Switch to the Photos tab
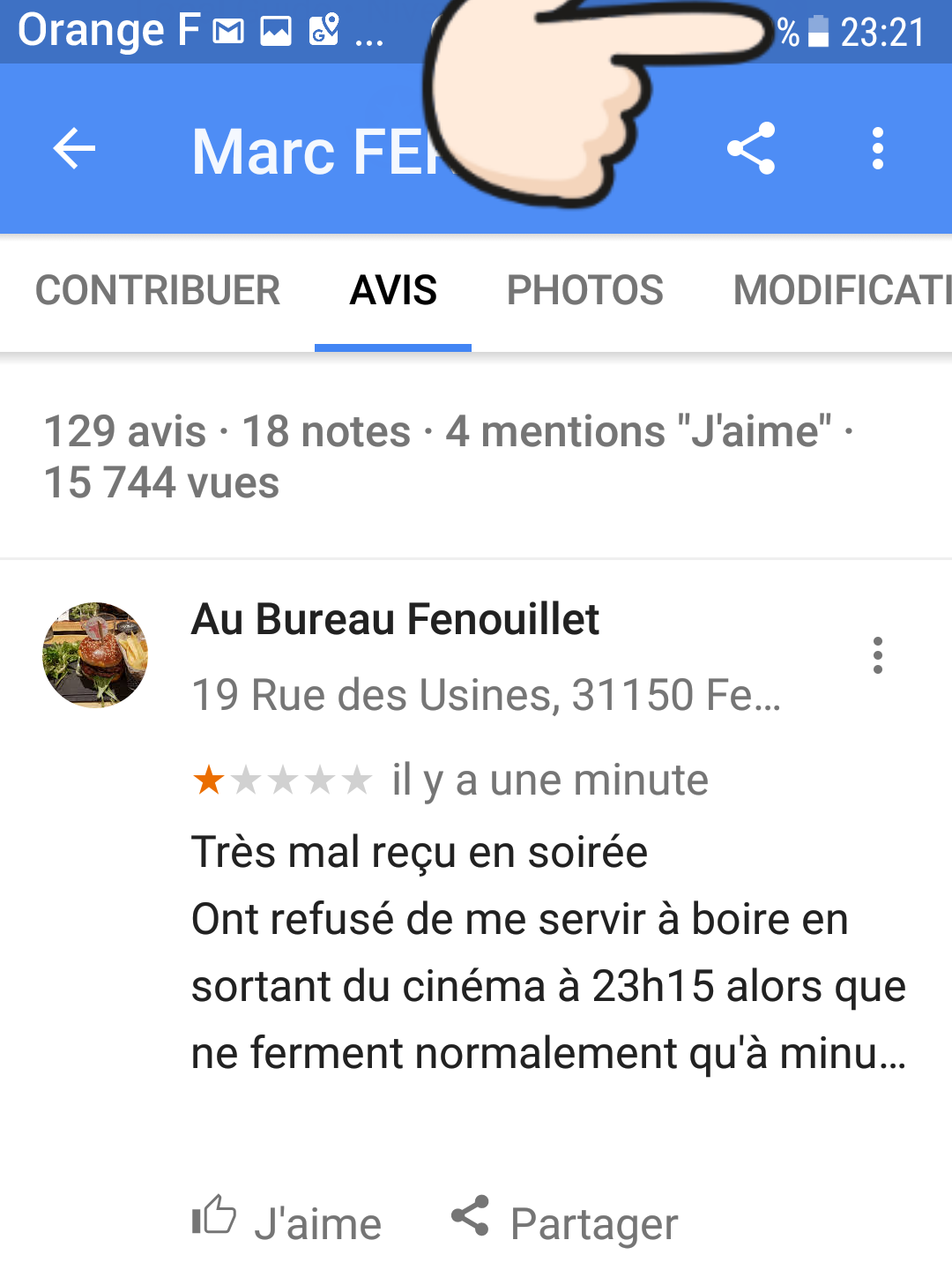This screenshot has width=952, height=1270. tap(584, 291)
